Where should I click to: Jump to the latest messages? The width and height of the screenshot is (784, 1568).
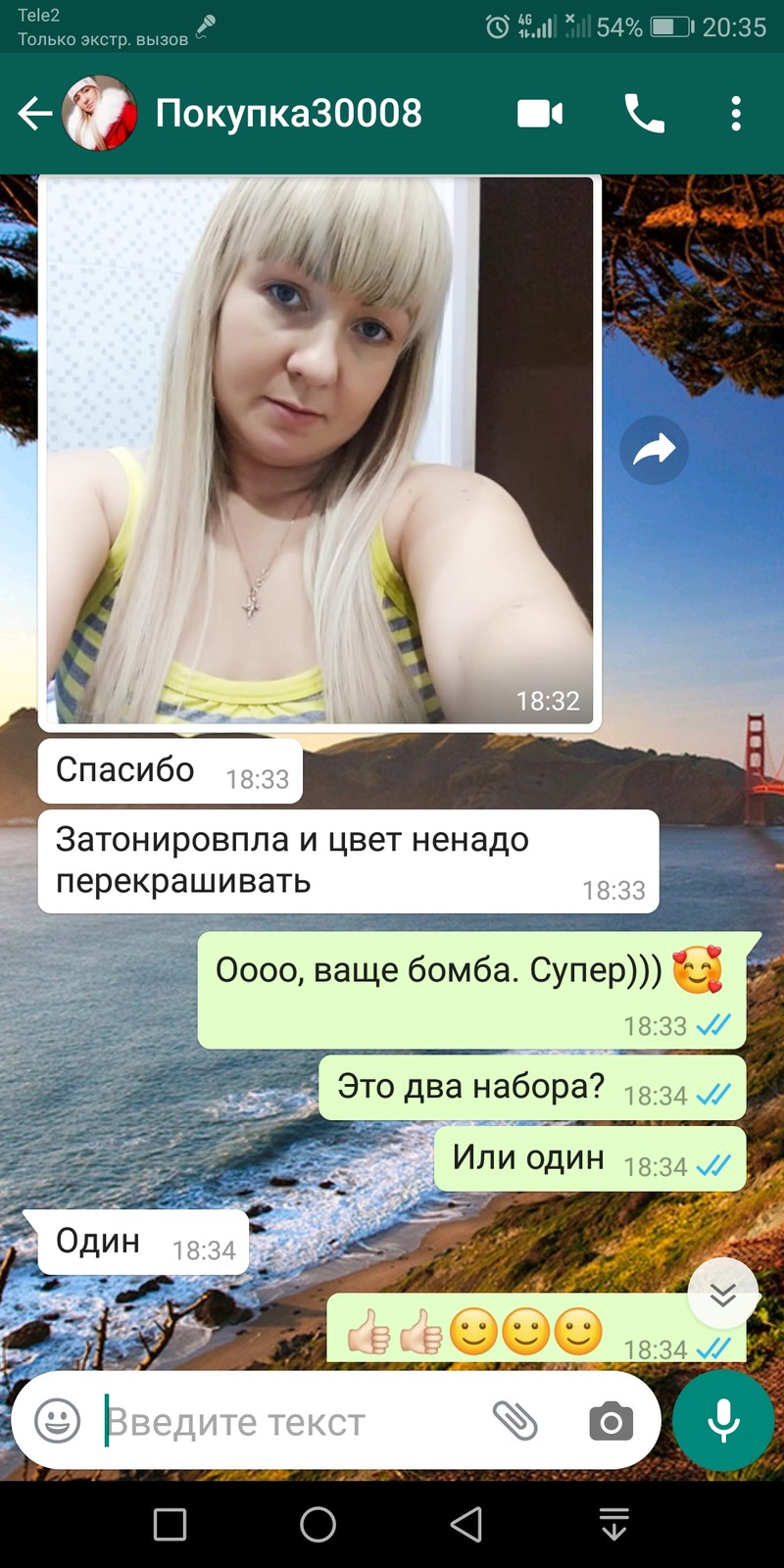point(723,1294)
